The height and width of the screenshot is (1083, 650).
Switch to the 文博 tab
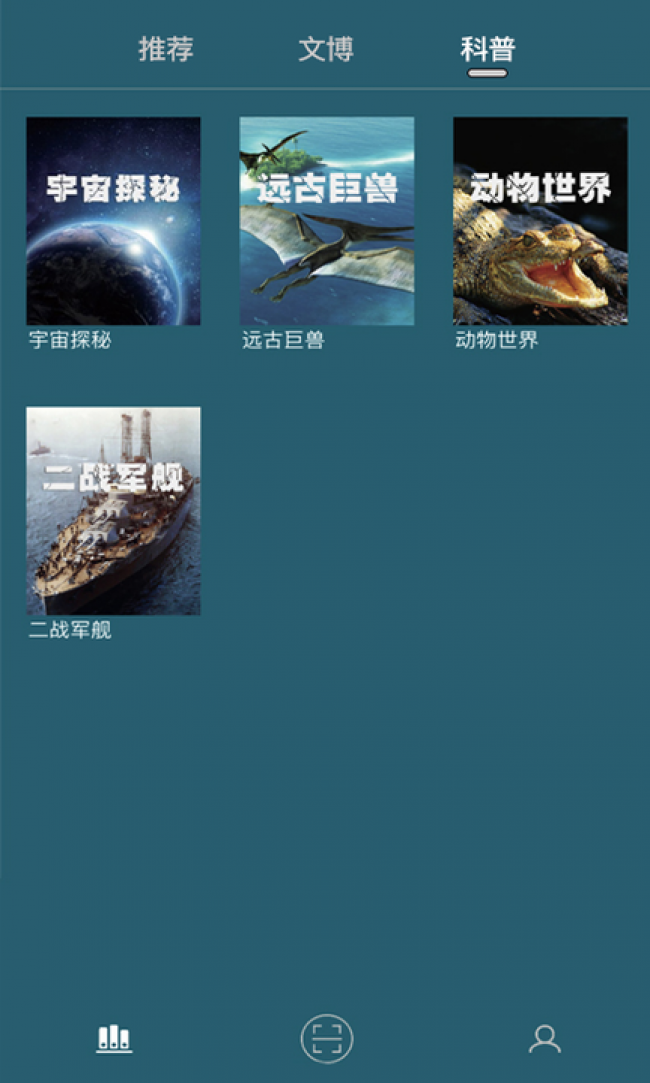click(x=326, y=50)
